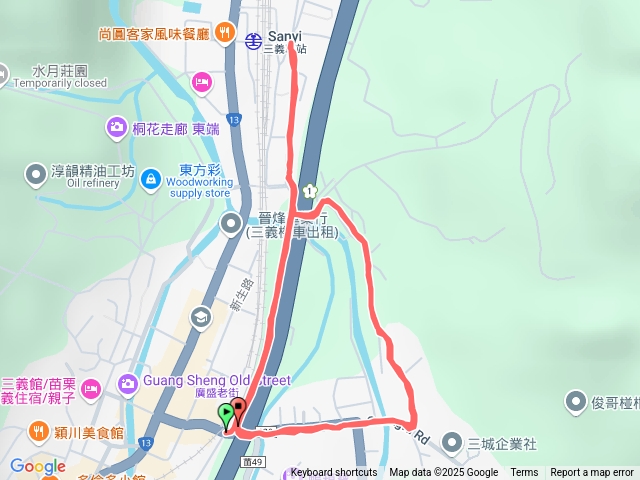640x480 pixels.
Task: Open the Keyboard shortcuts link
Action: coord(334,472)
